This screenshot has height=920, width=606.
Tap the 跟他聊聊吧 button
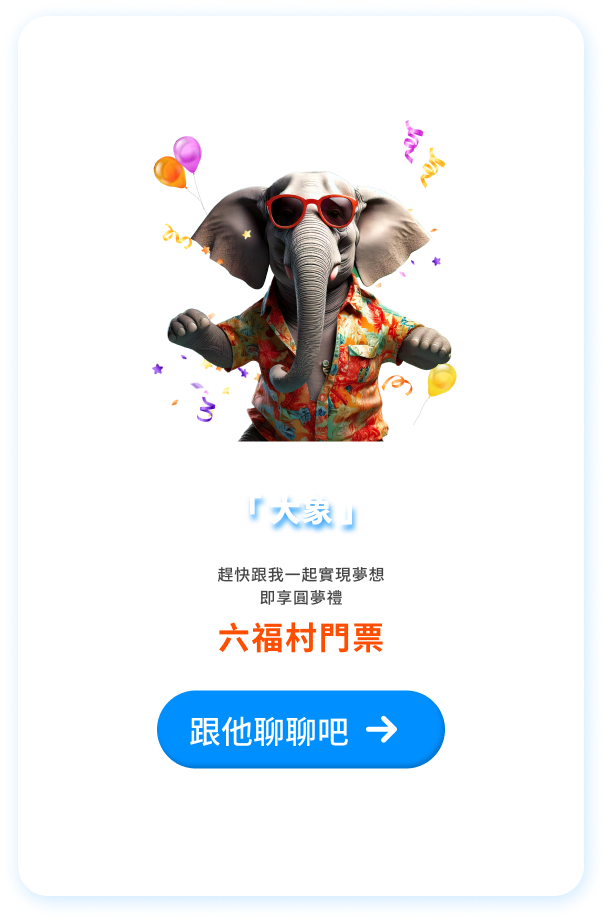[x=300, y=730]
